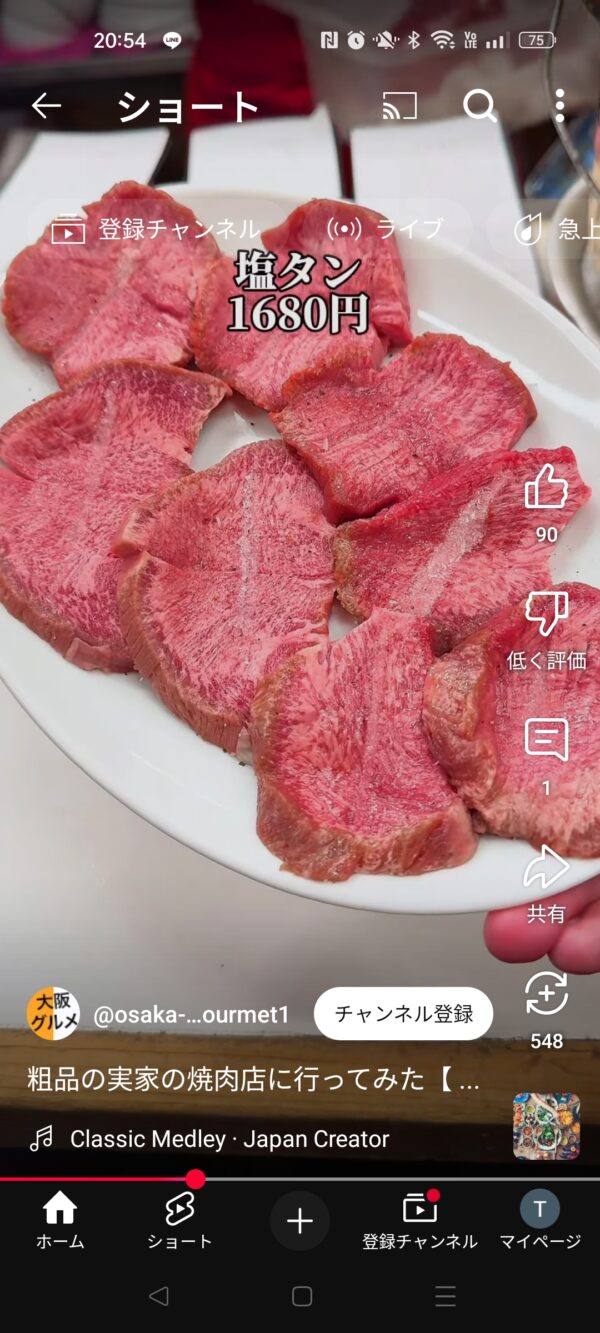600x1333 pixels.
Task: Go back using the top arrow
Action: click(x=46, y=106)
